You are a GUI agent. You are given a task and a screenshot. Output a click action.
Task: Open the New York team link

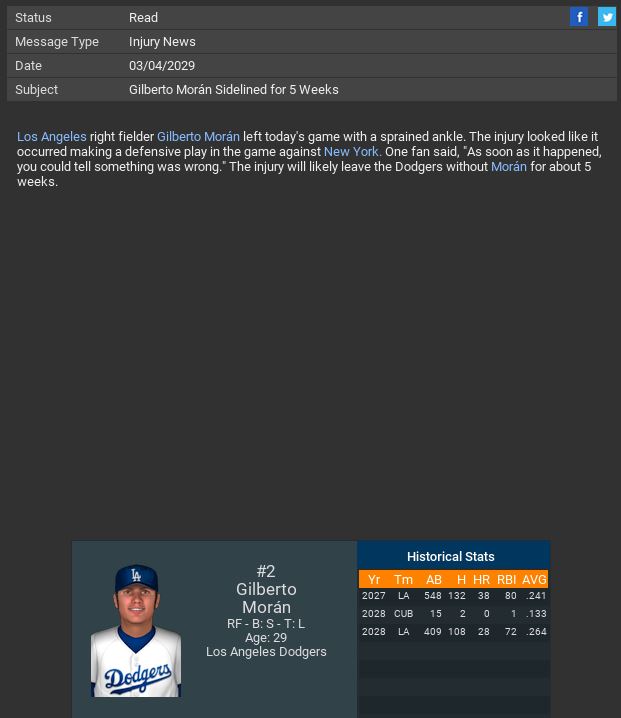click(351, 152)
